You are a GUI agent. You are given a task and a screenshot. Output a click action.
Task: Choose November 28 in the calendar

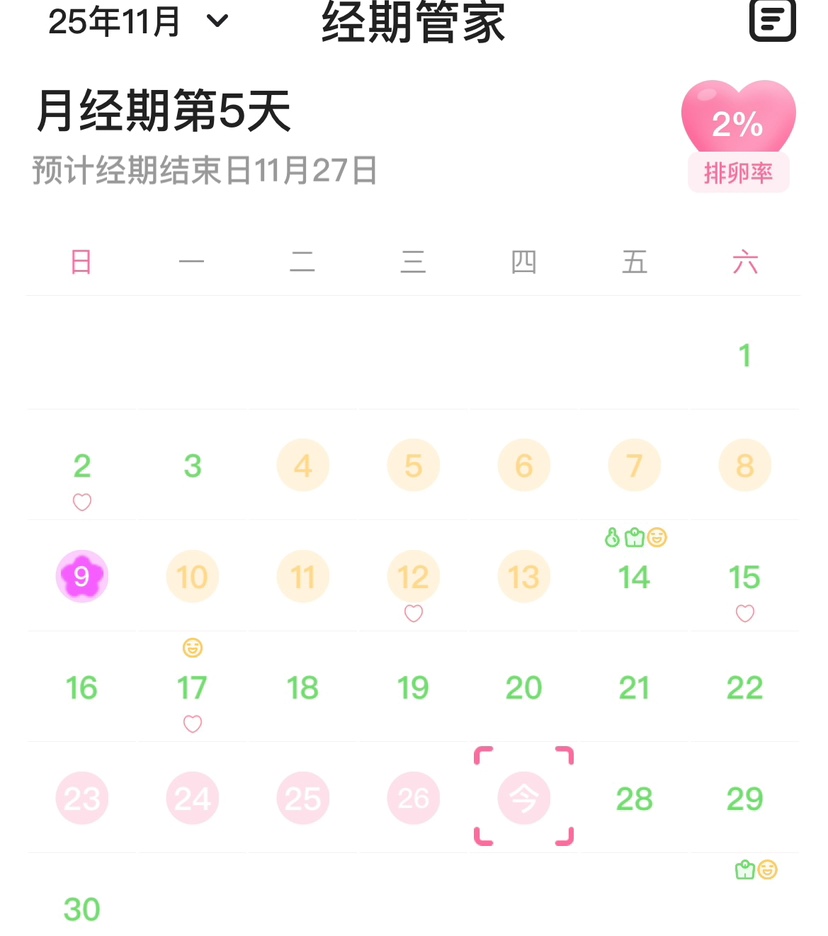(634, 799)
